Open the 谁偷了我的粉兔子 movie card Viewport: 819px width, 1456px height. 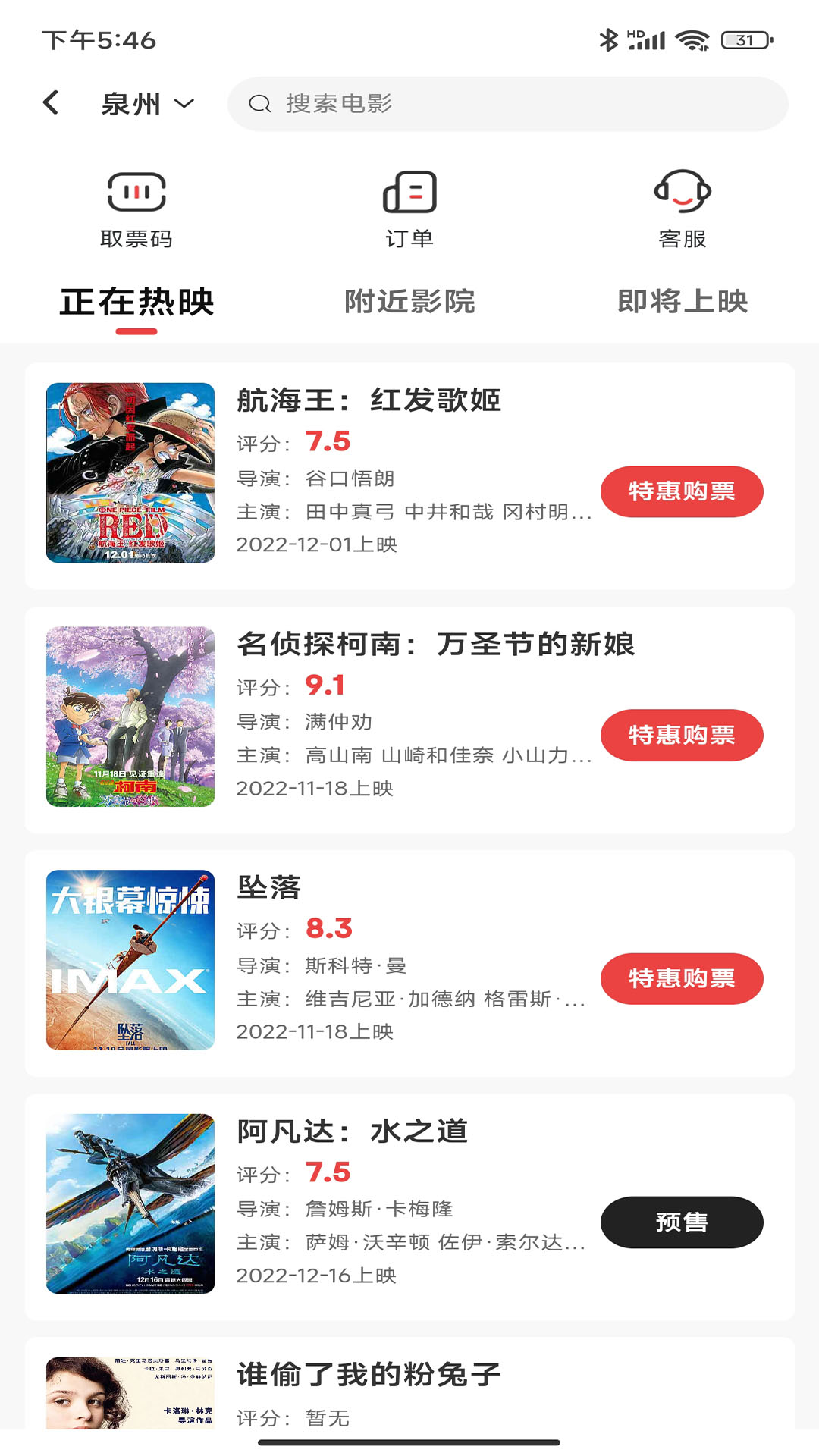tap(409, 1384)
